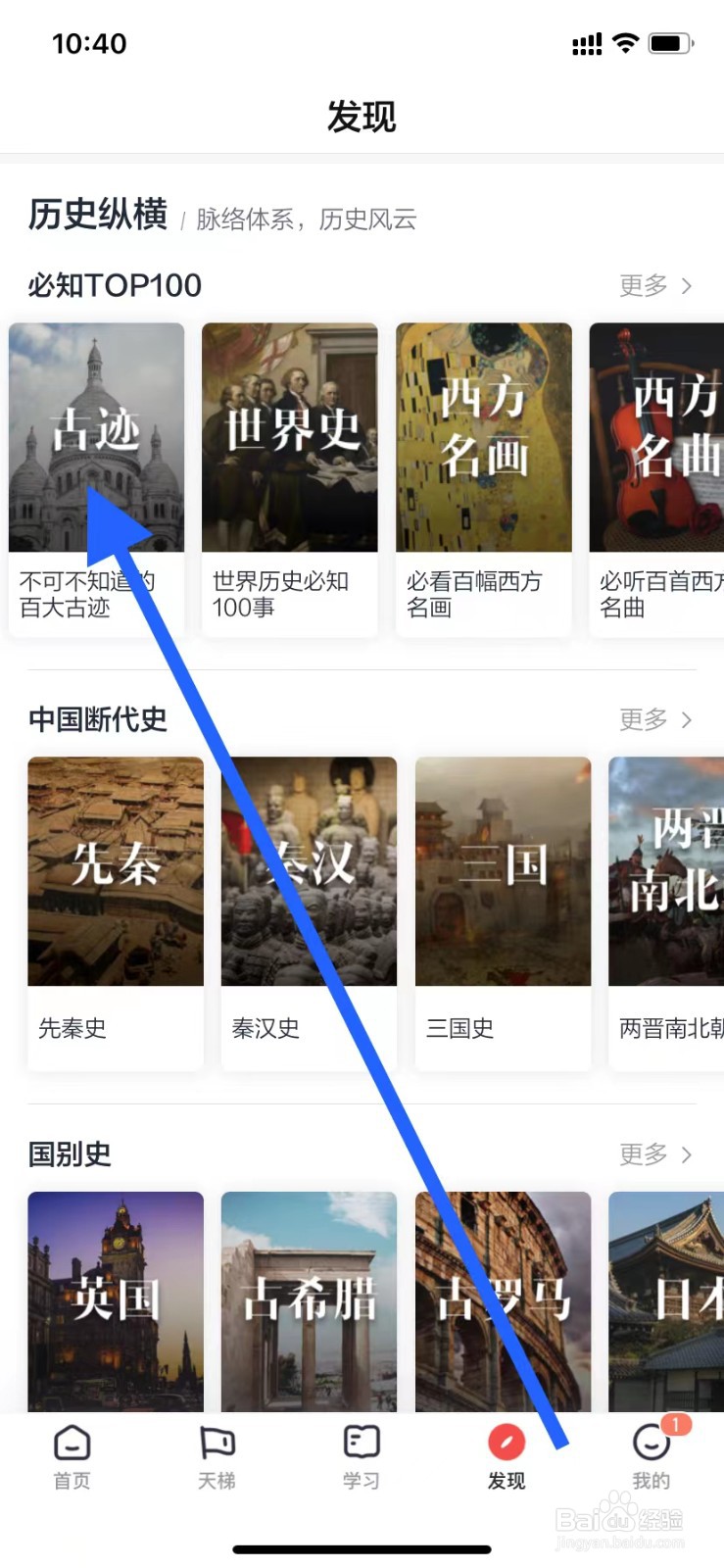Expand 更多 for the 中国断代史 section
The height and width of the screenshot is (1568, 724).
coord(654,720)
